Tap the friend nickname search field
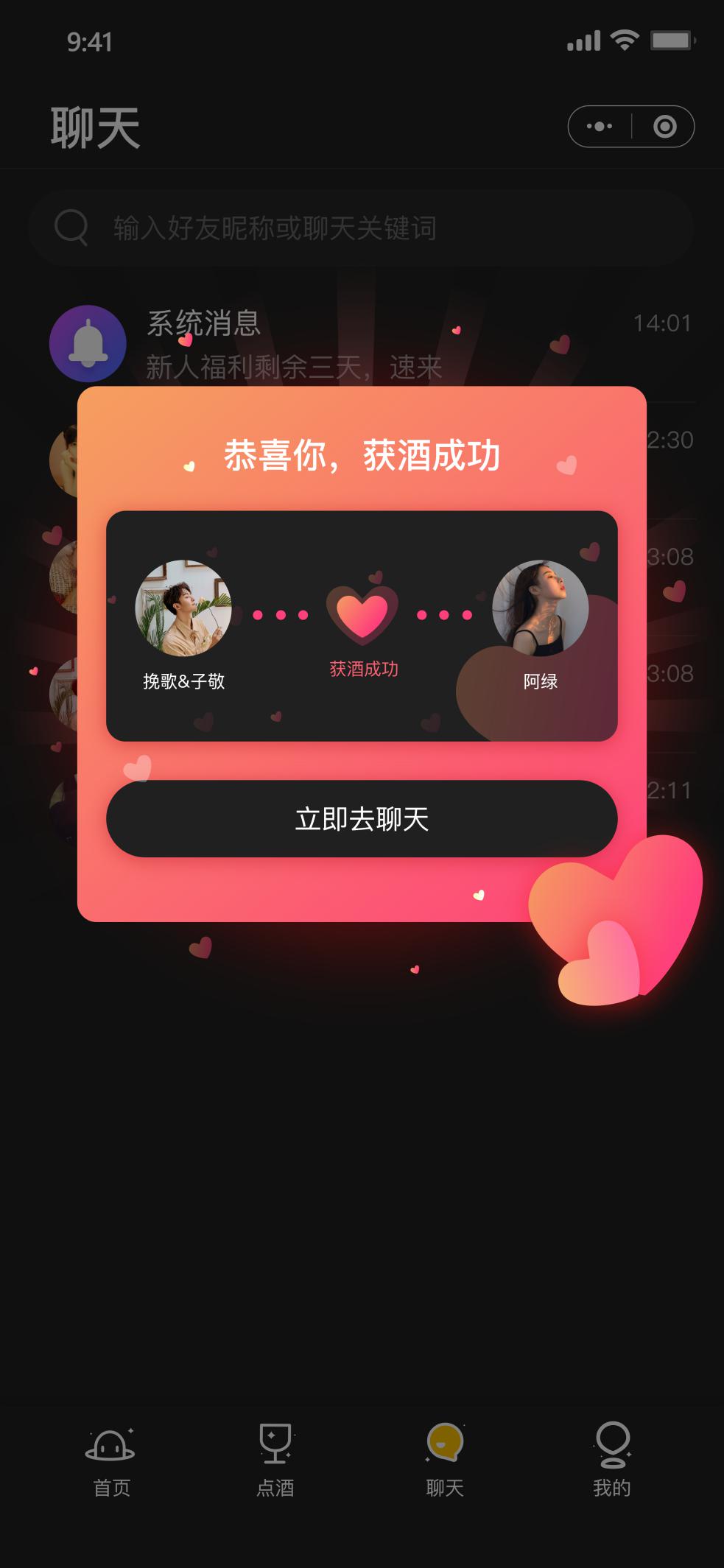 [361, 228]
